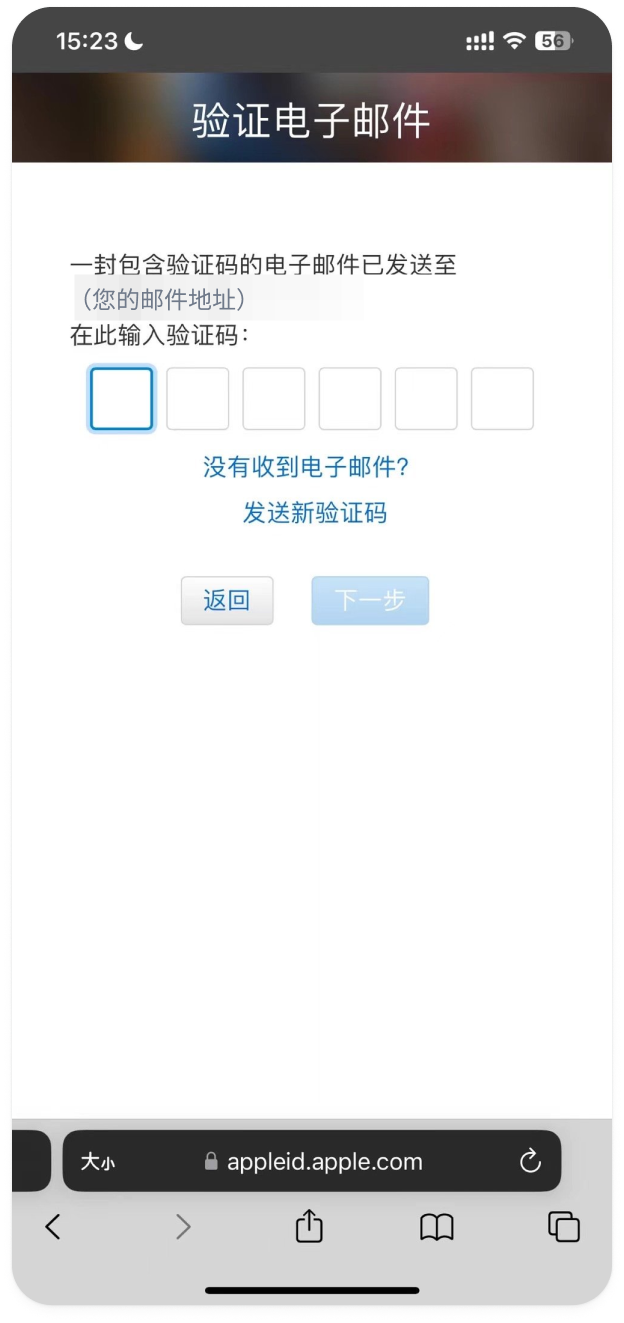624x1323 pixels.
Task: Go back to the previous page in Safari
Action: click(x=54, y=1226)
